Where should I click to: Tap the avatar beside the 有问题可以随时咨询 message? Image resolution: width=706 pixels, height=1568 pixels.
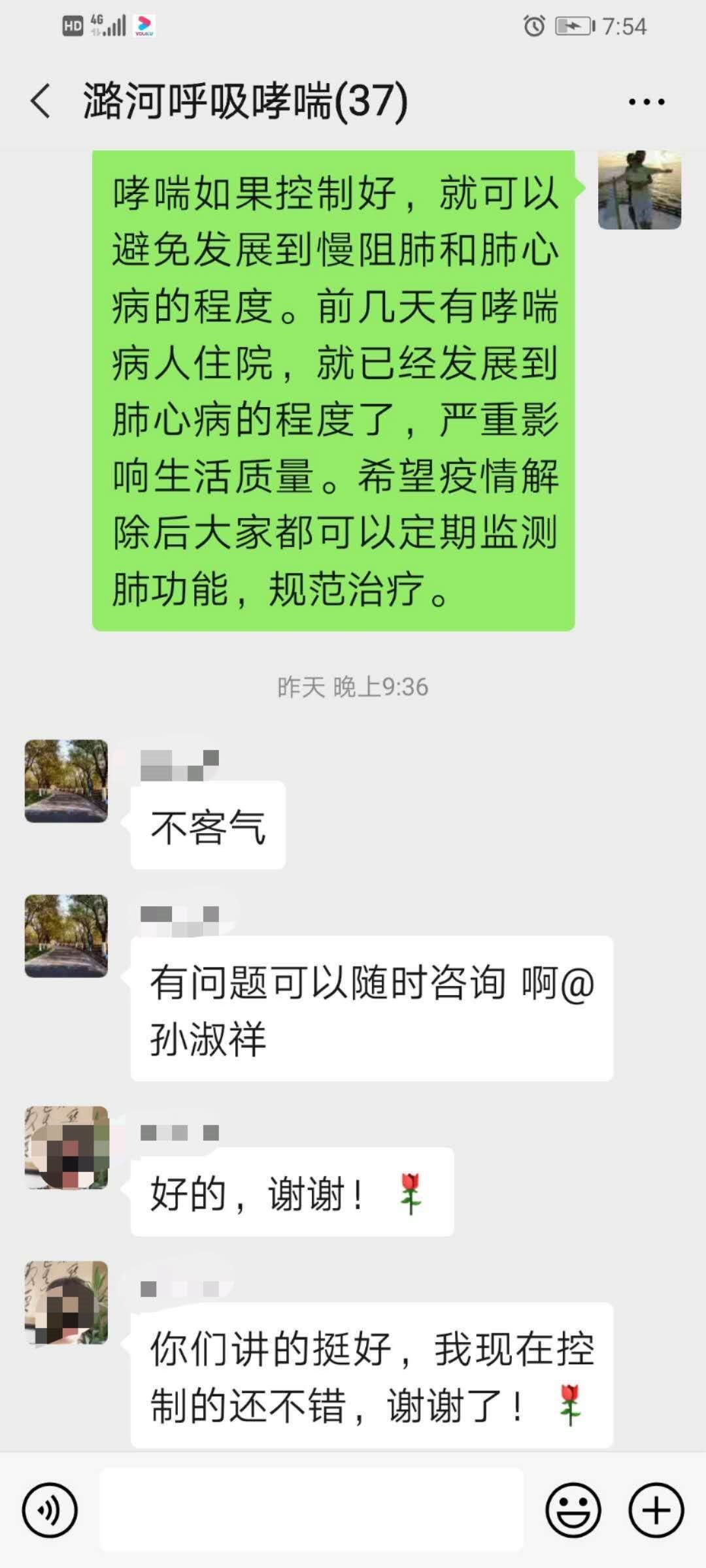[66, 936]
